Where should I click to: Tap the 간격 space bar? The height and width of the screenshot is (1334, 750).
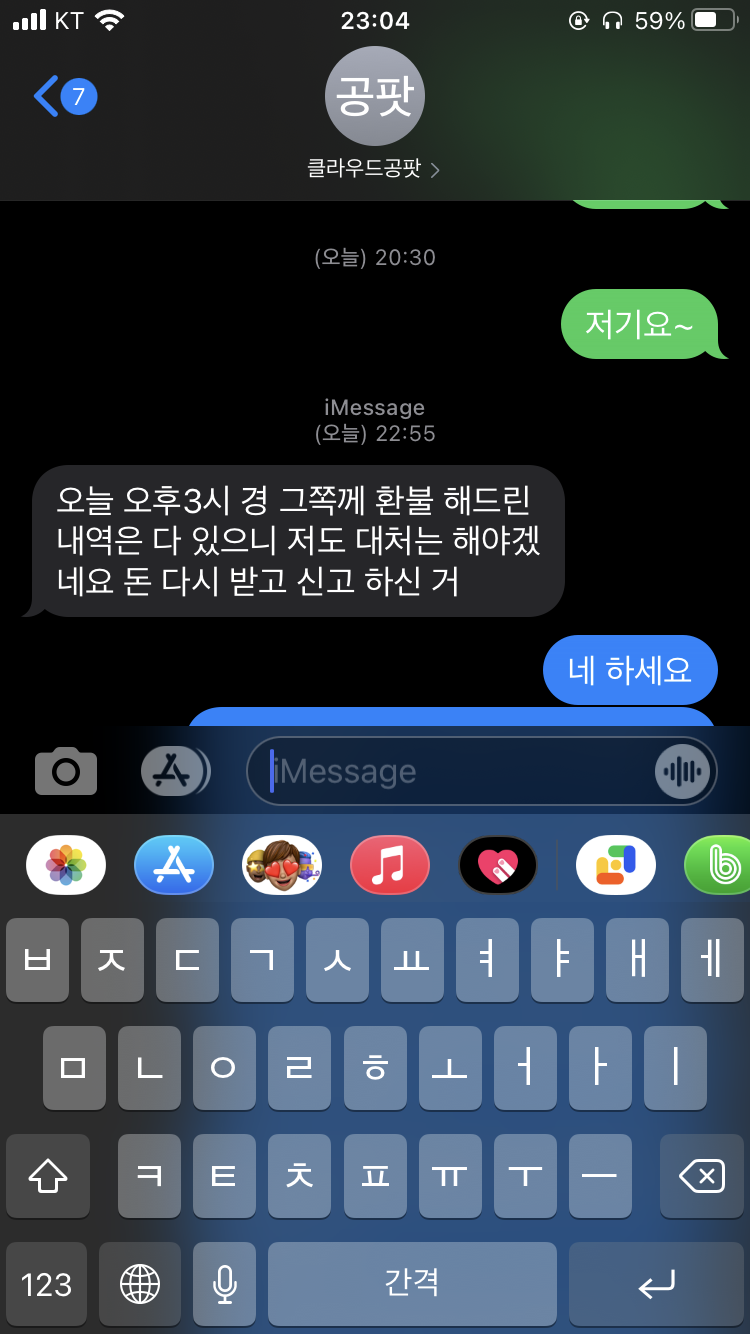[412, 1284]
